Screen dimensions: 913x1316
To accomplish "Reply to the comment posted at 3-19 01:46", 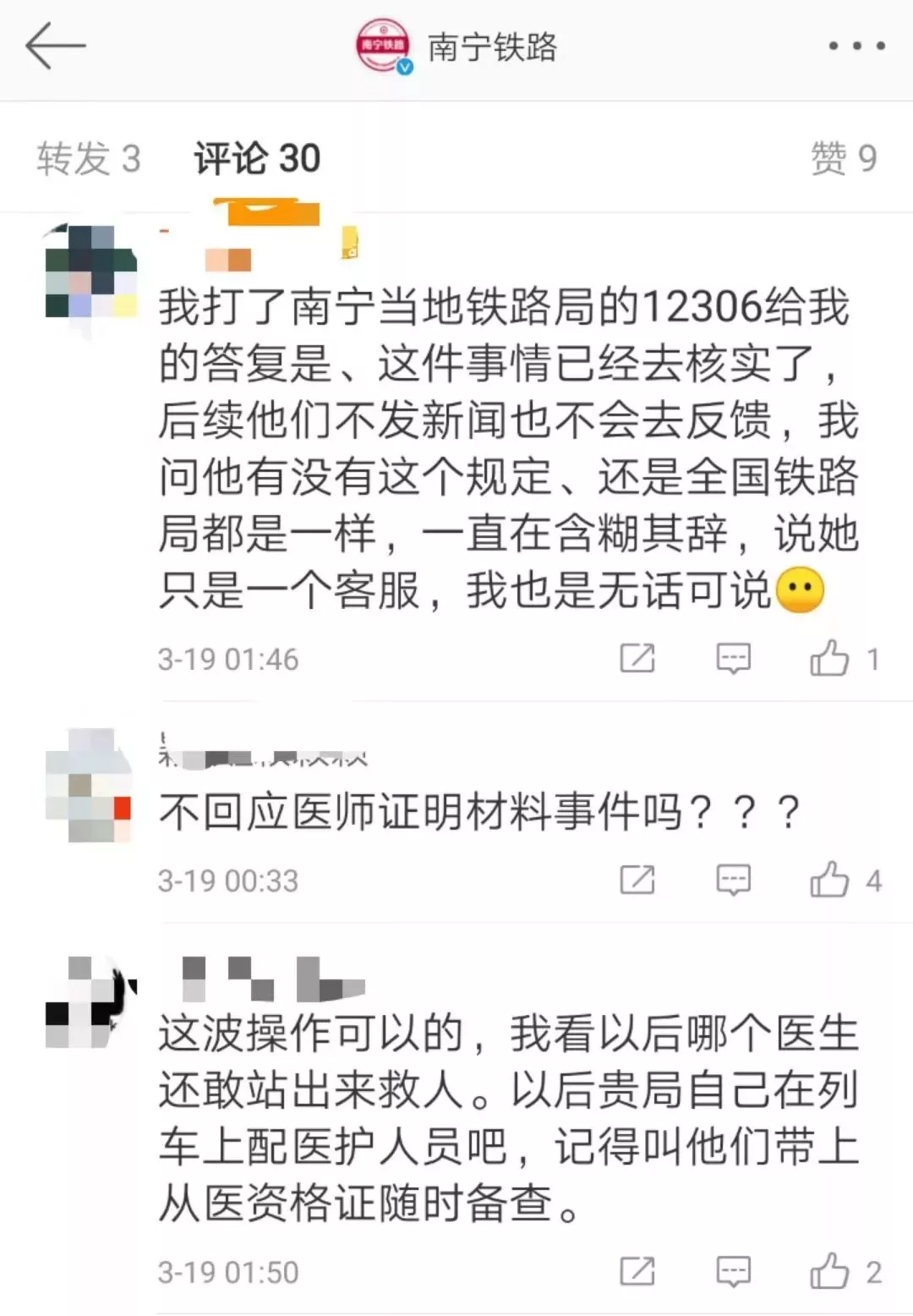I will pyautogui.click(x=733, y=658).
